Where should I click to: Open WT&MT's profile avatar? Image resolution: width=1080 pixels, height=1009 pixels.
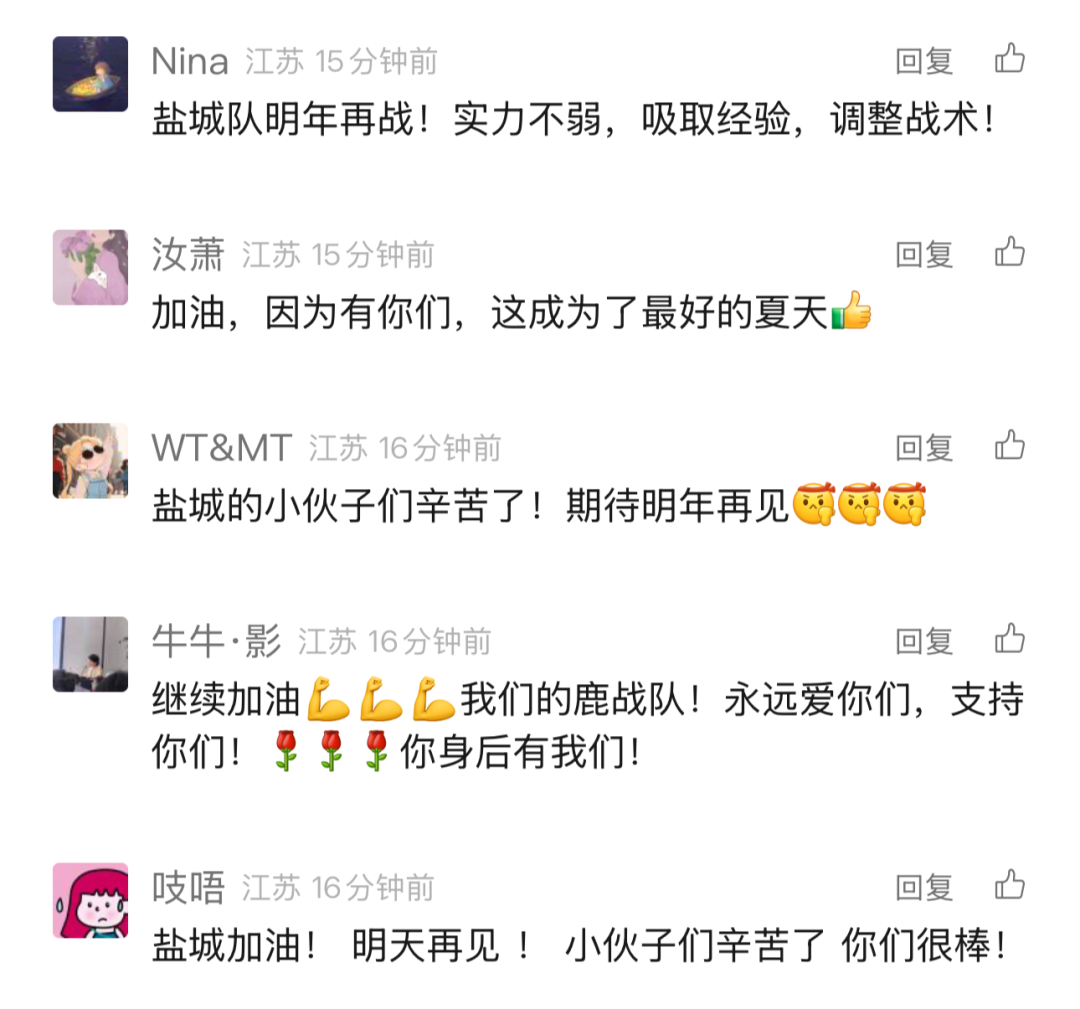coord(90,460)
